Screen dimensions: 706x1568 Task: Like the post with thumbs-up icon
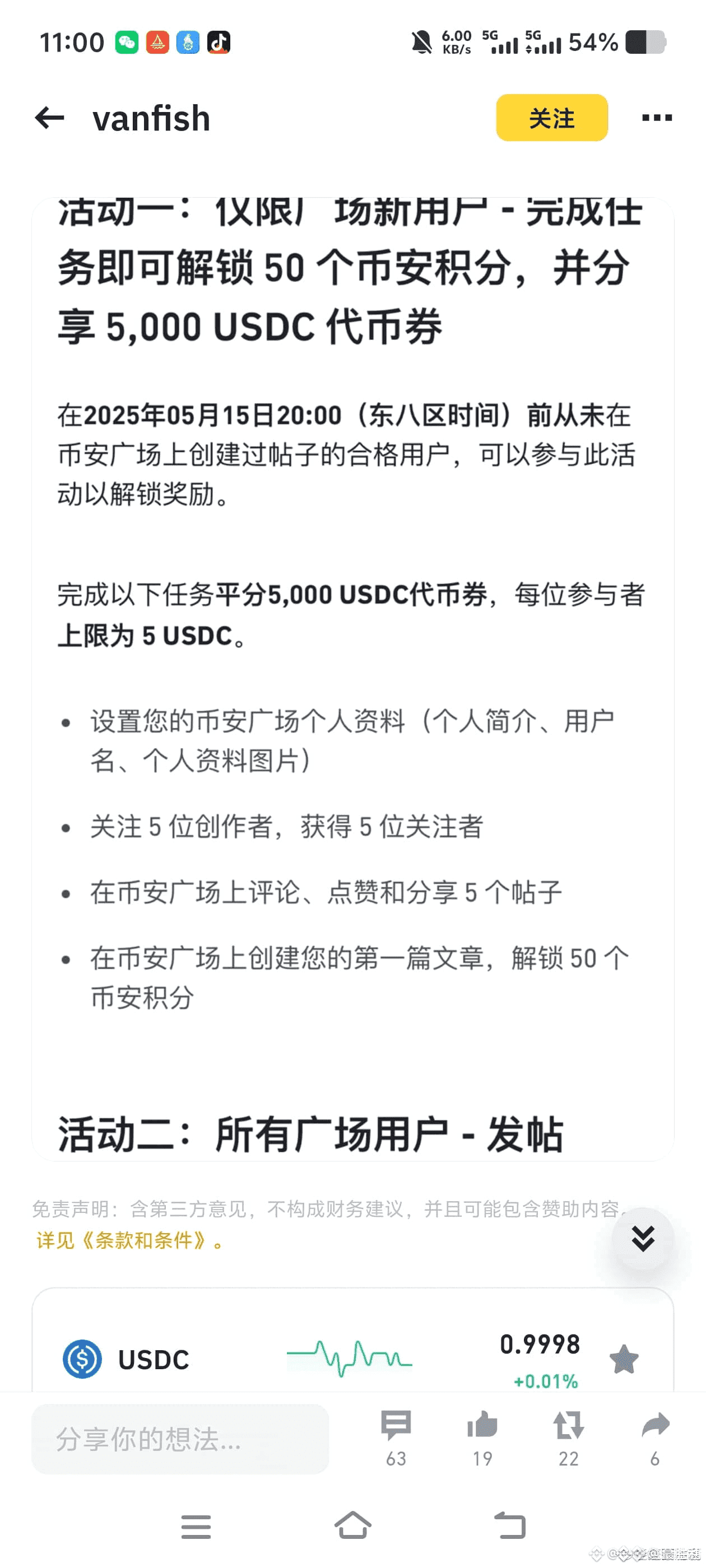tap(482, 1438)
